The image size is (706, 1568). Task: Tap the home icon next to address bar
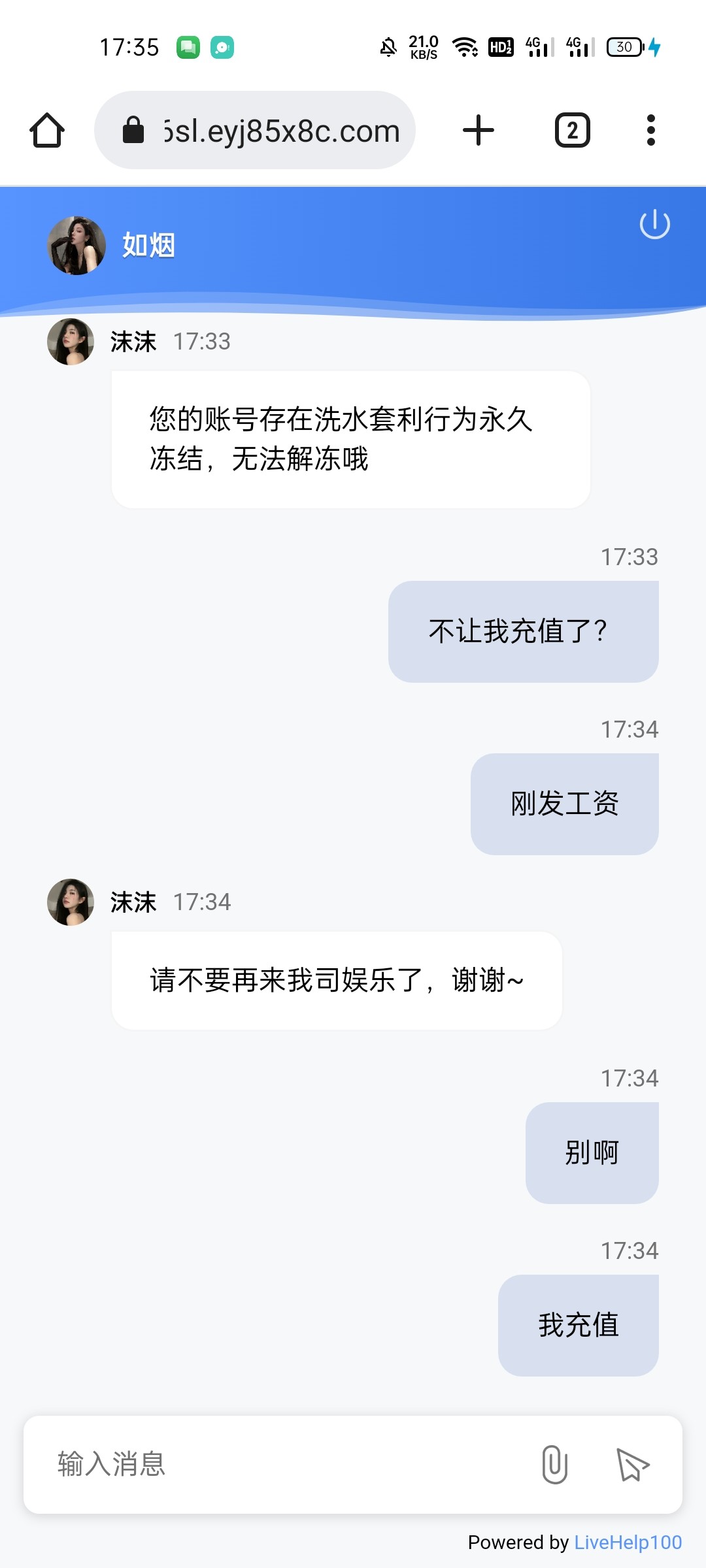click(x=46, y=129)
